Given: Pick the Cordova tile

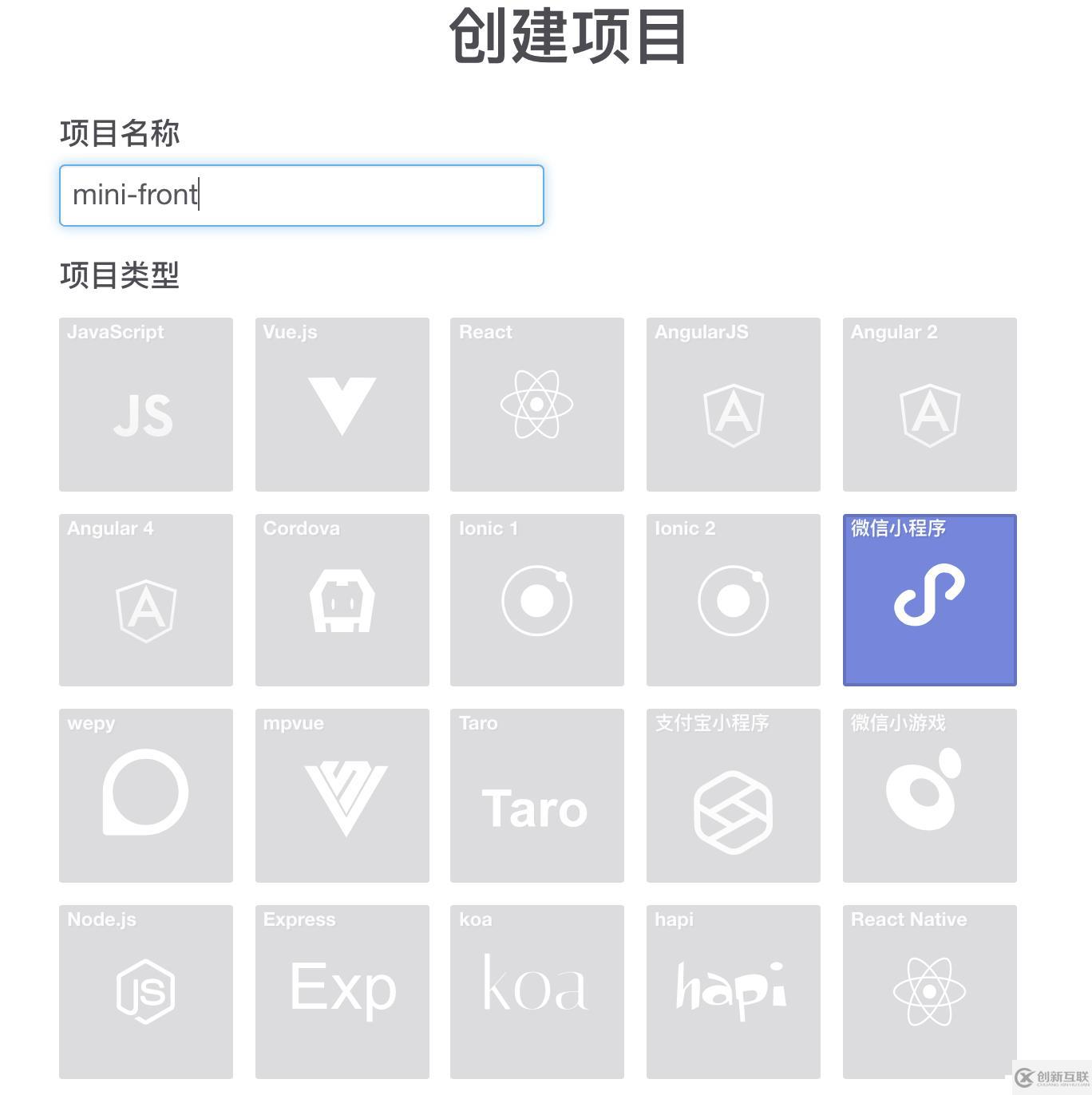Looking at the screenshot, I should point(342,600).
